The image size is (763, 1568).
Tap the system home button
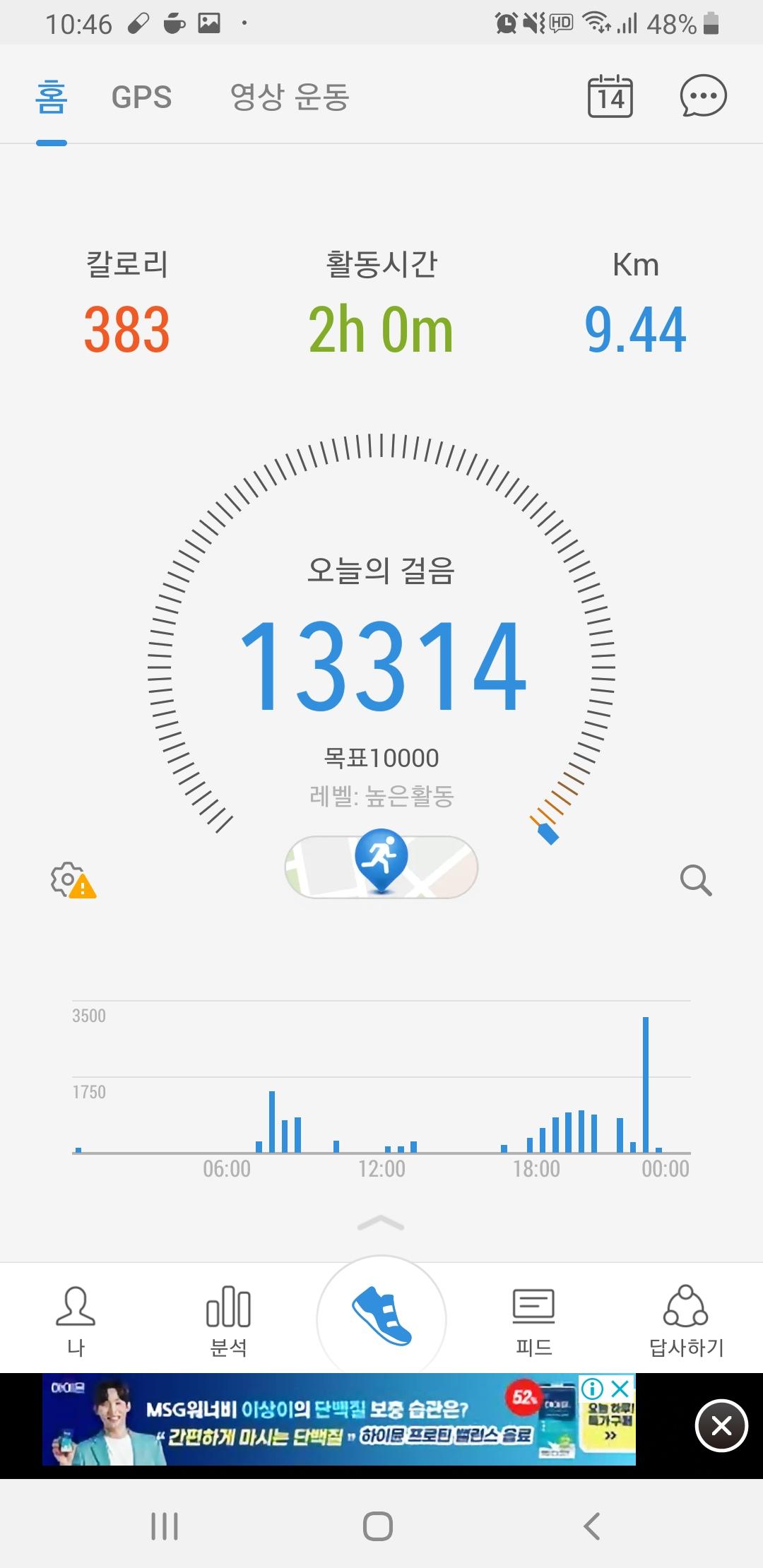[x=378, y=1526]
